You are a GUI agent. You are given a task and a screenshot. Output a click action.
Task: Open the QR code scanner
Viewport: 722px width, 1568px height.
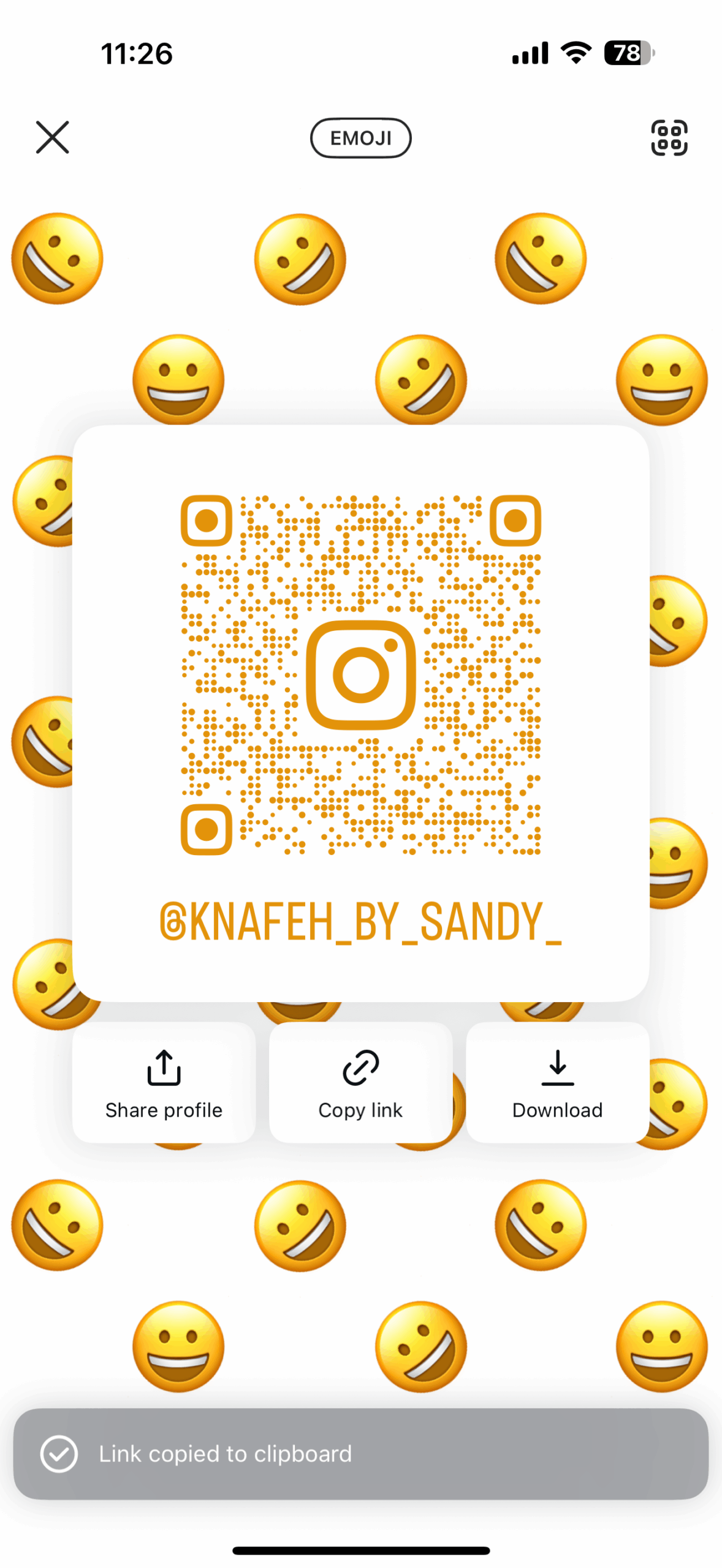click(669, 137)
